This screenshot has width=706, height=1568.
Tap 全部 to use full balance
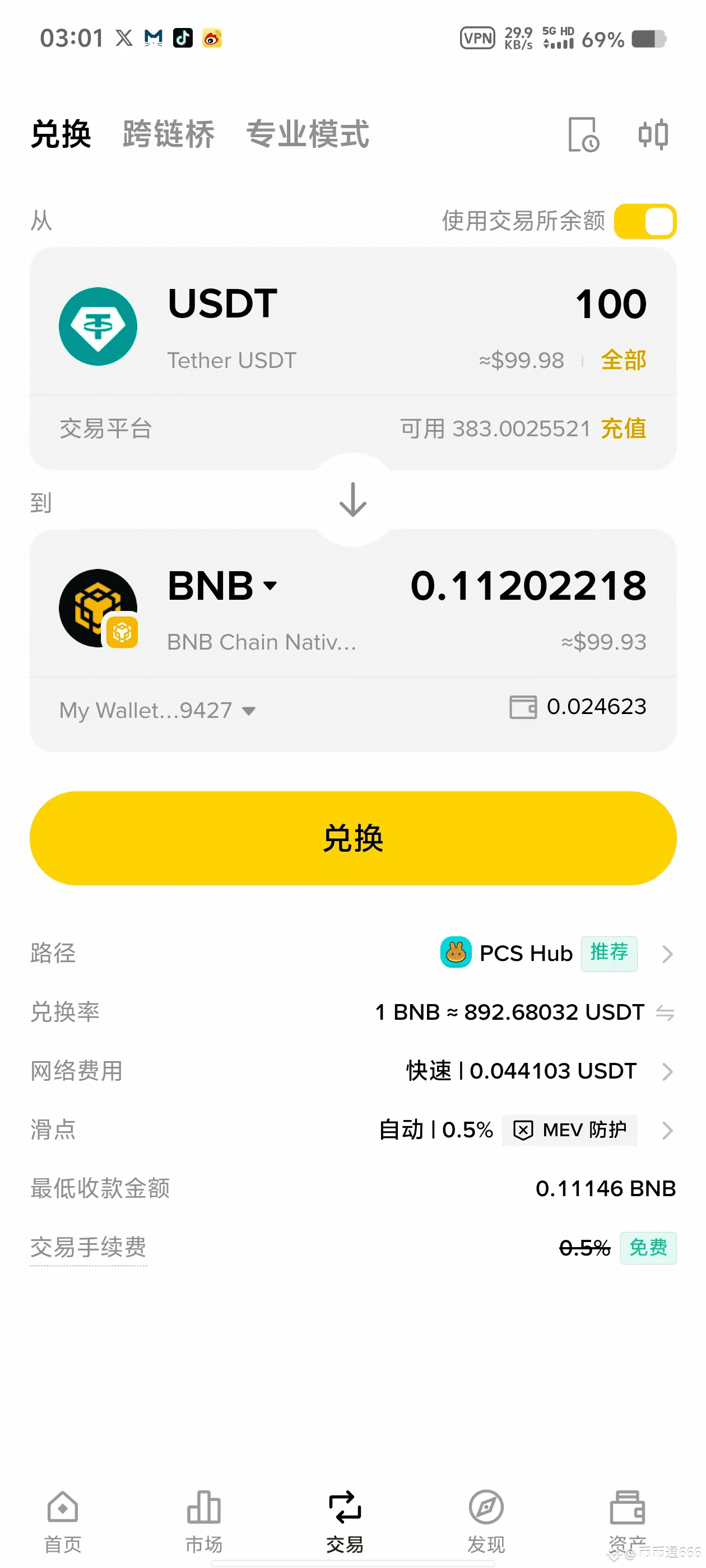[623, 360]
